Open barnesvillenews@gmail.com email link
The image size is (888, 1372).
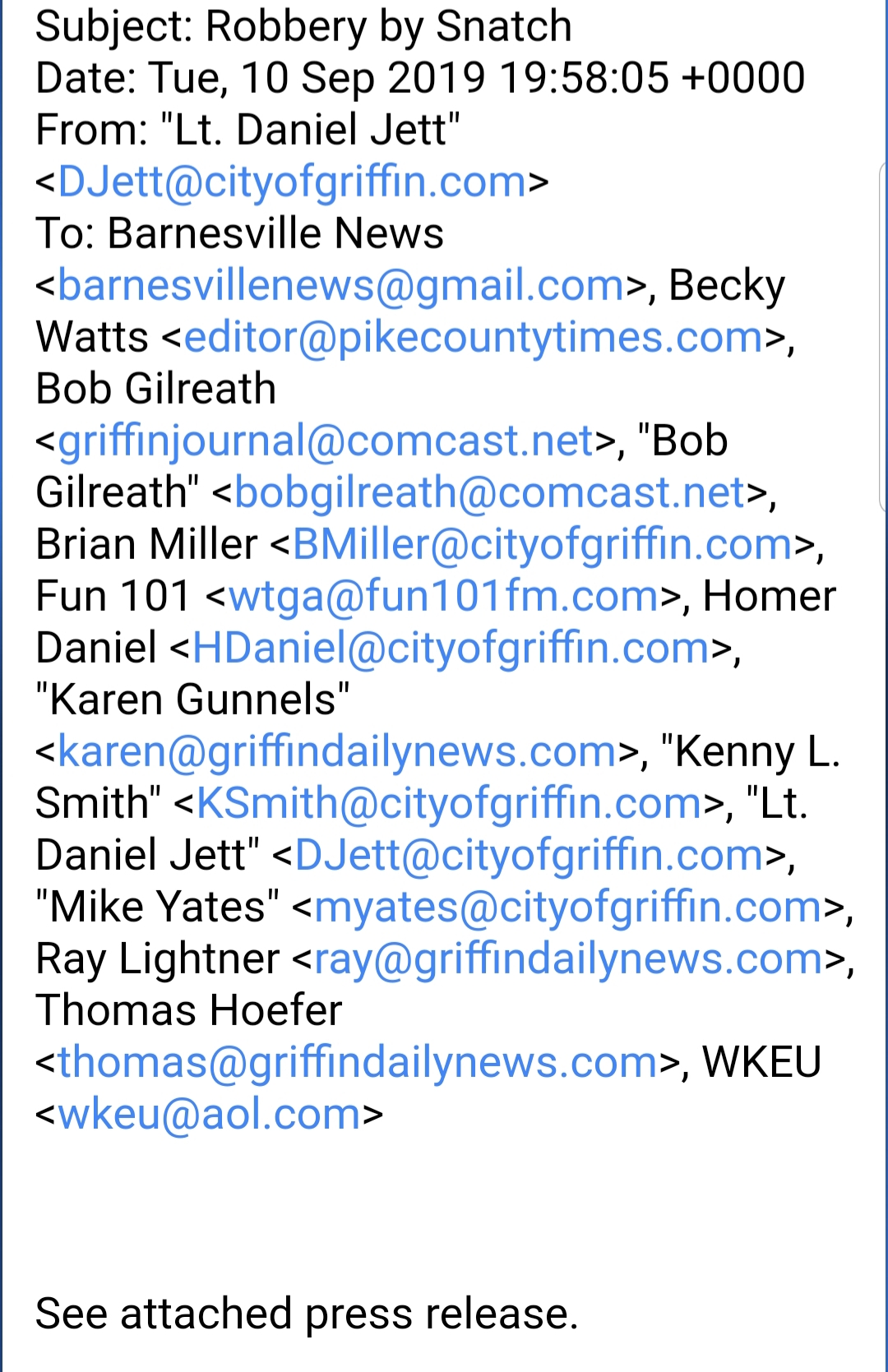(341, 285)
